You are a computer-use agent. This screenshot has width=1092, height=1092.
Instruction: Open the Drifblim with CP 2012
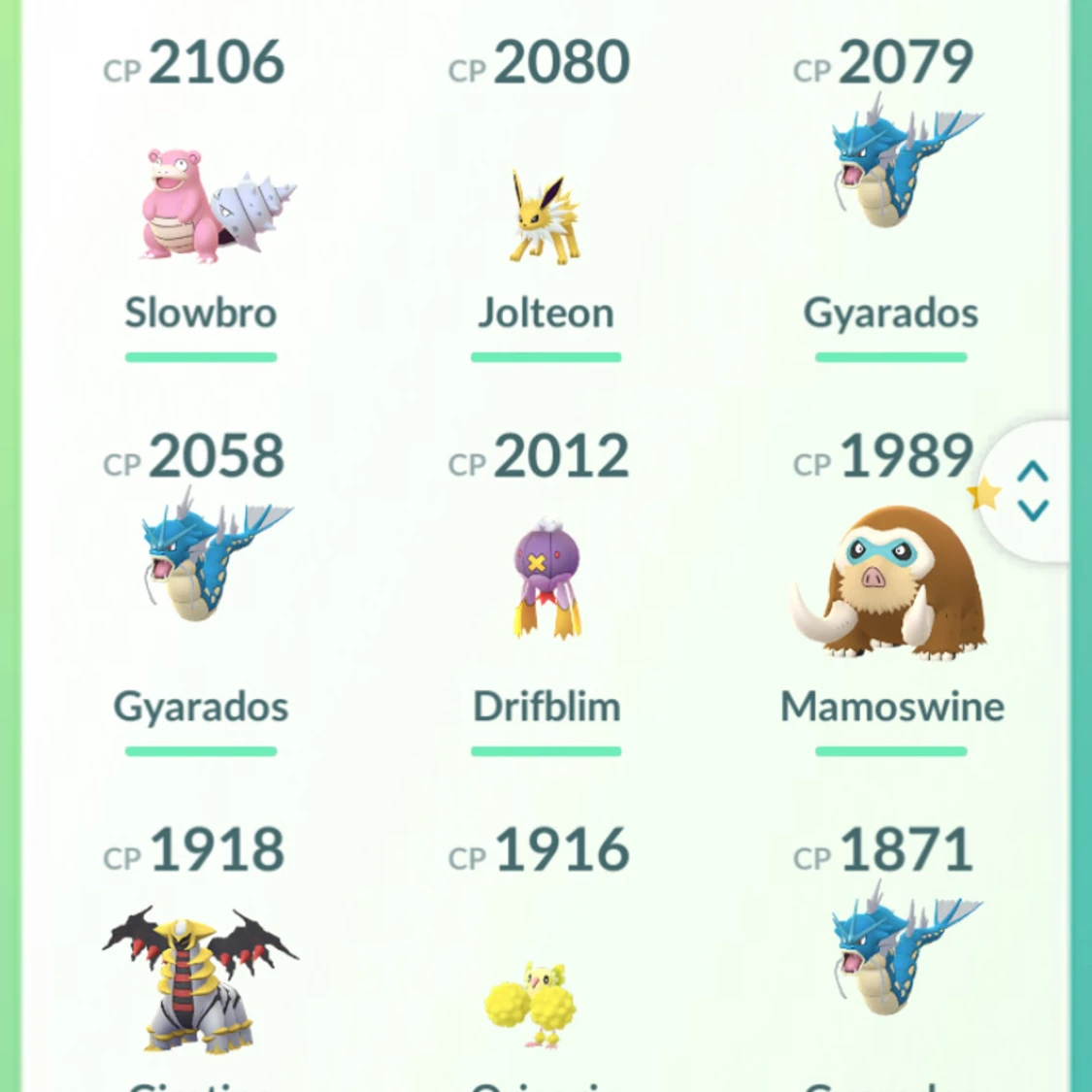546,578
